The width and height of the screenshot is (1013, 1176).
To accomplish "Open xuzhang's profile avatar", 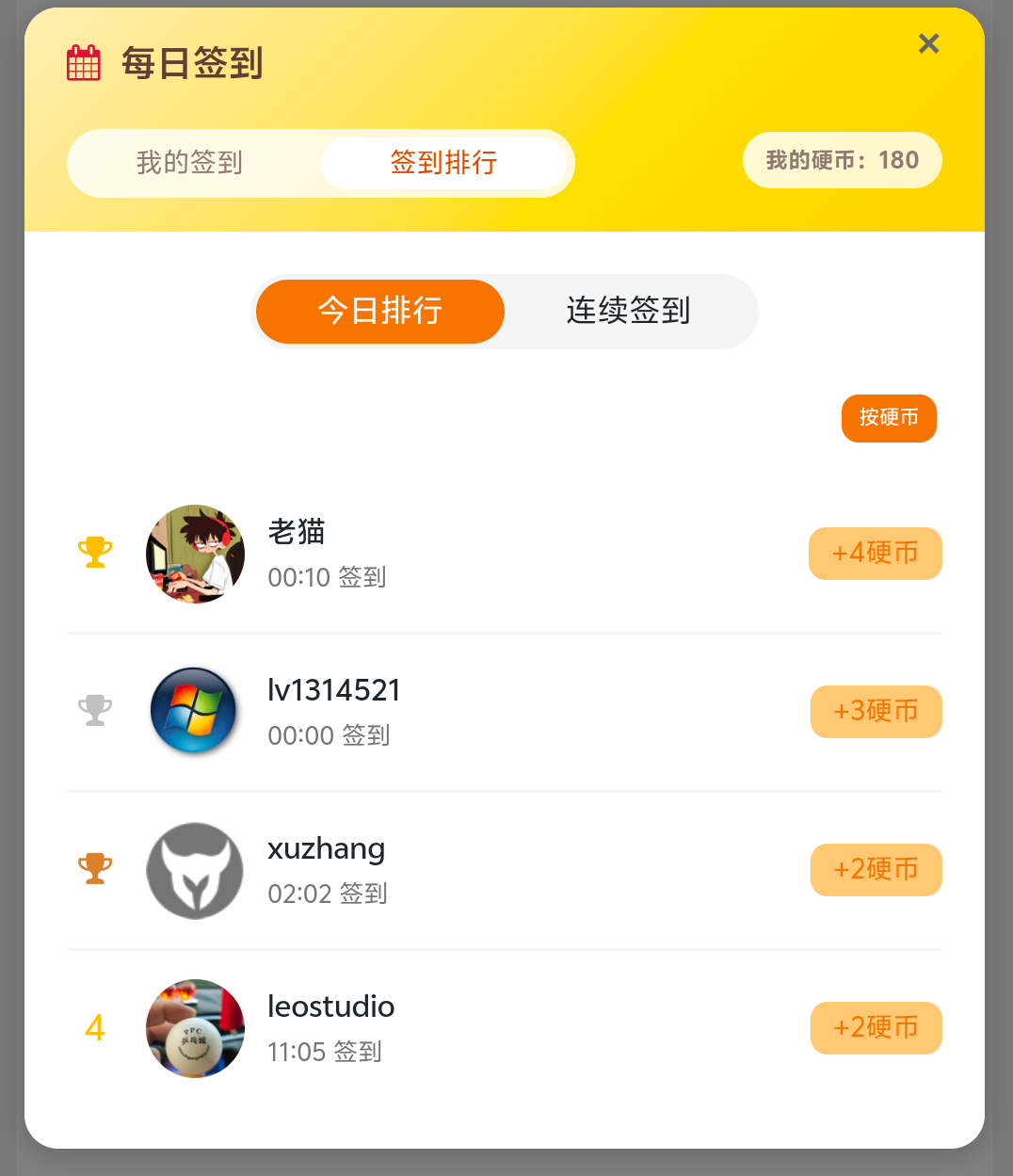I will pyautogui.click(x=195, y=870).
